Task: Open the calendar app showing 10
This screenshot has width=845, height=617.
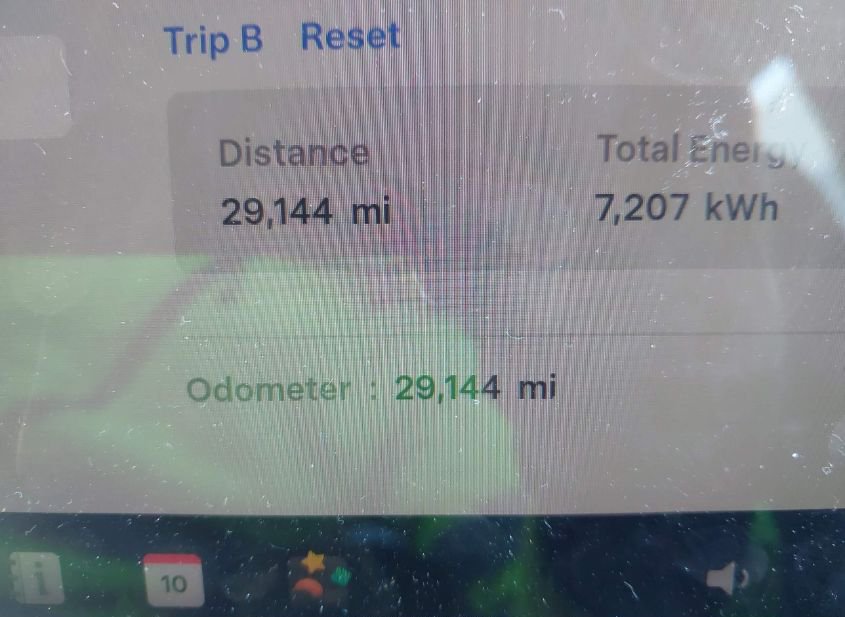Action: 174,580
